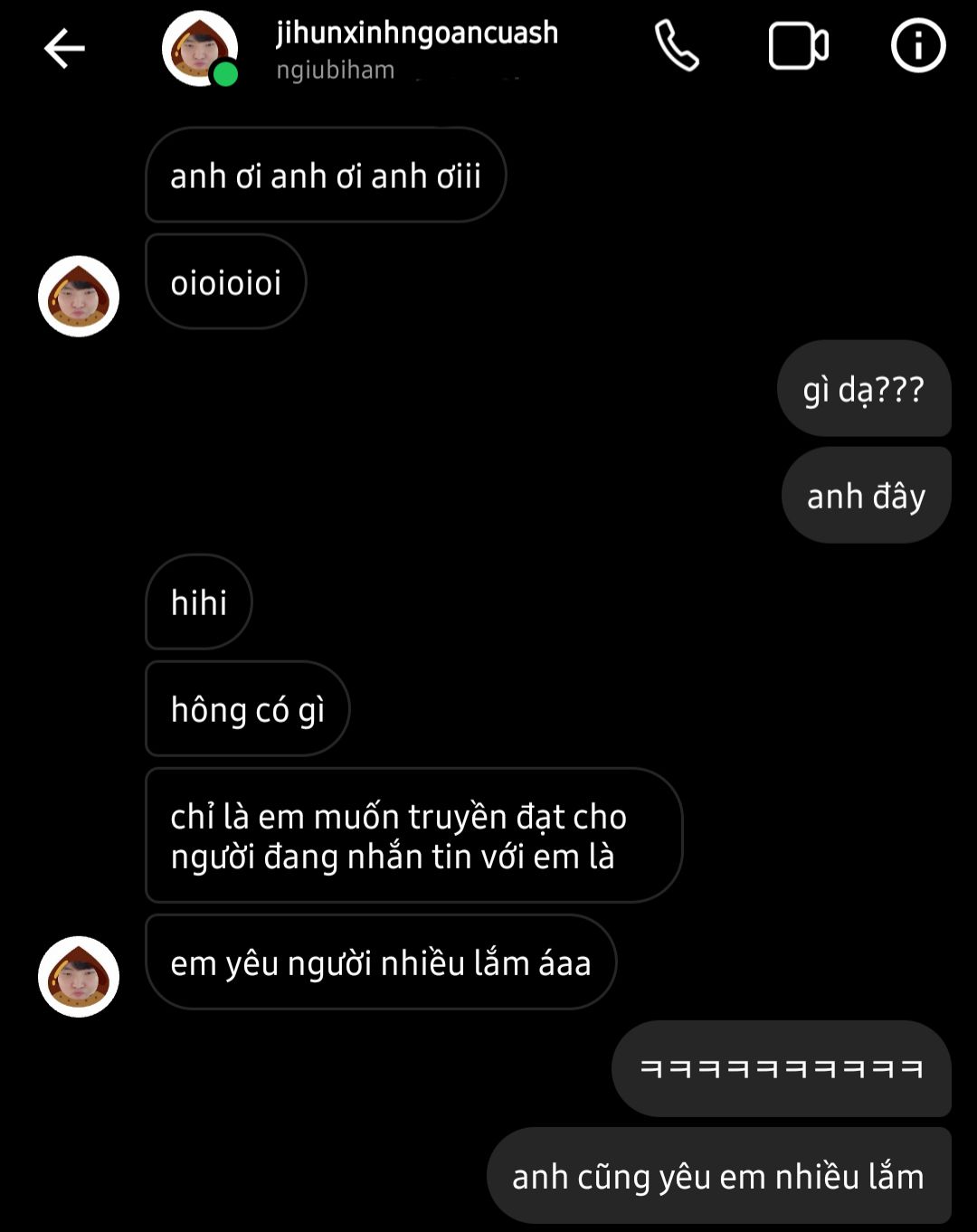Open jihunxinhngoancuash profile from the header name
The image size is (977, 1232).
(x=416, y=33)
